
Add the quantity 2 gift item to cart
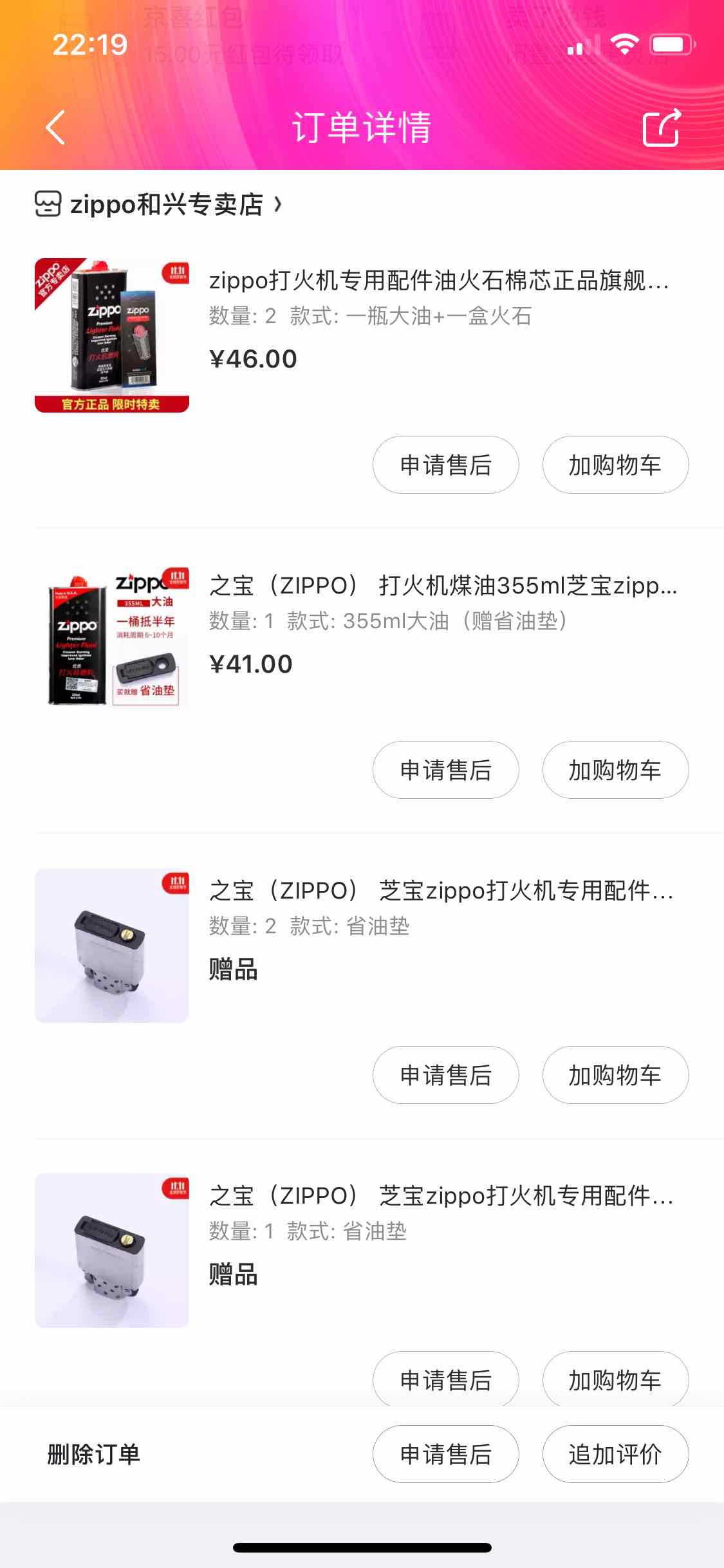click(x=615, y=1075)
